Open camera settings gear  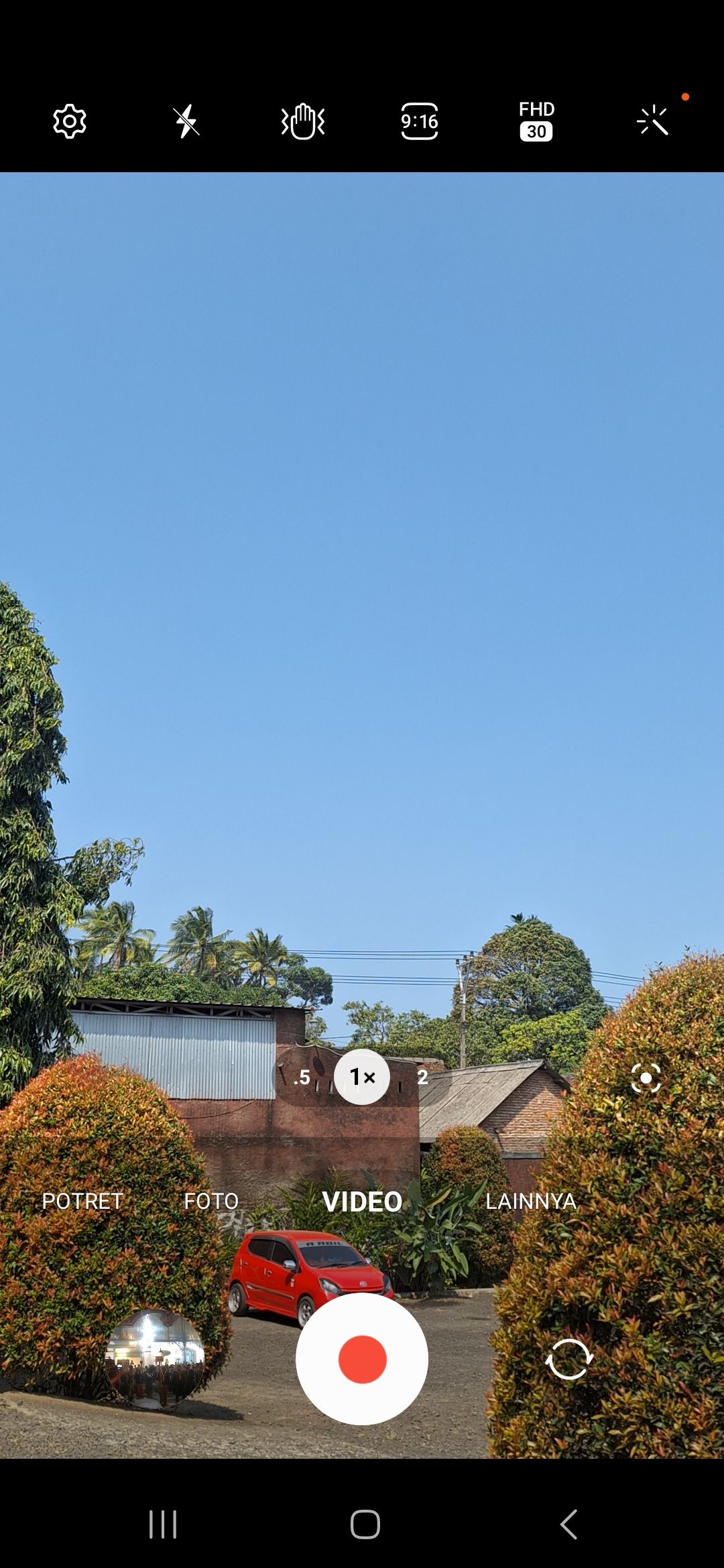pos(70,122)
